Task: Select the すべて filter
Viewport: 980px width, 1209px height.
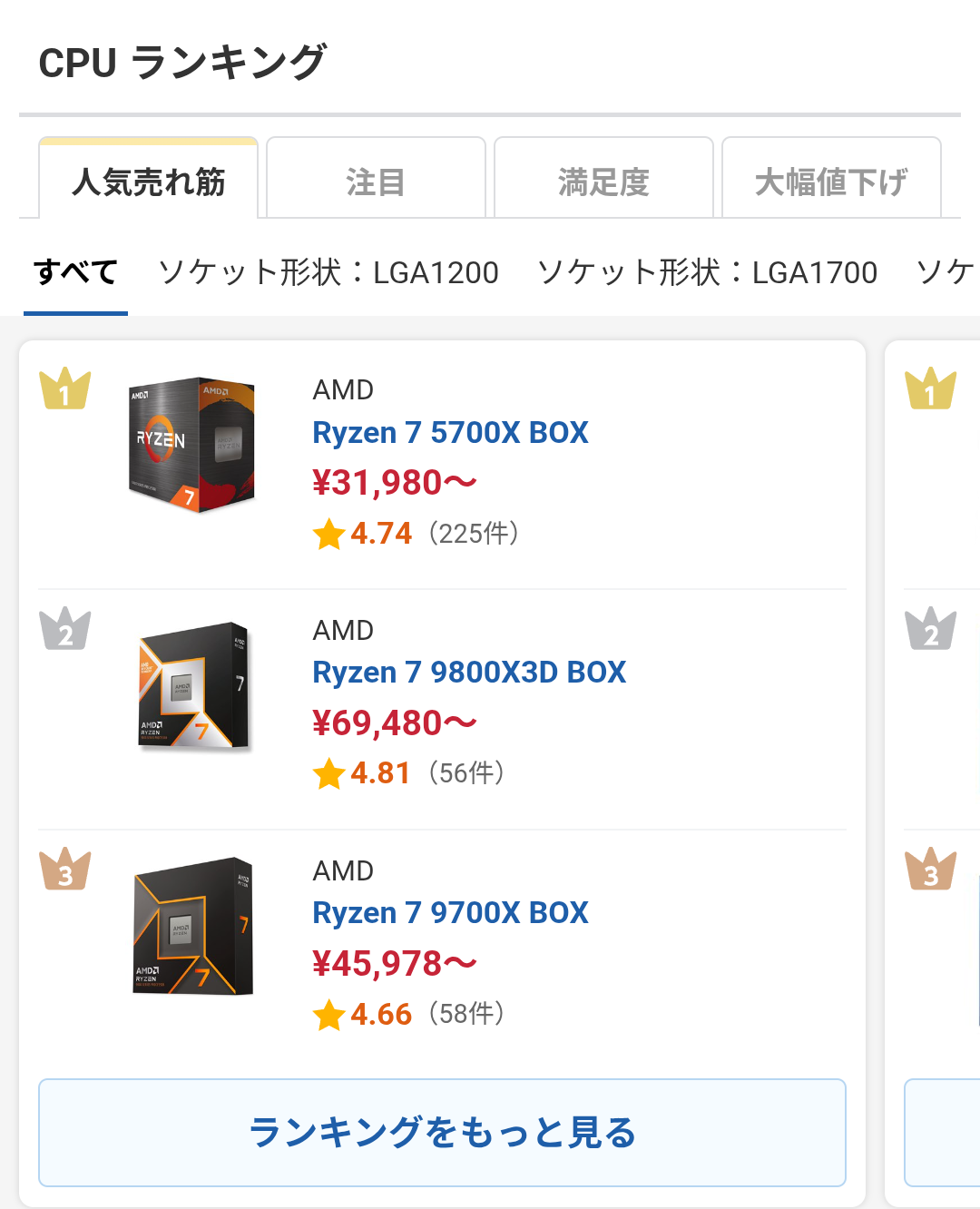Action: [76, 272]
